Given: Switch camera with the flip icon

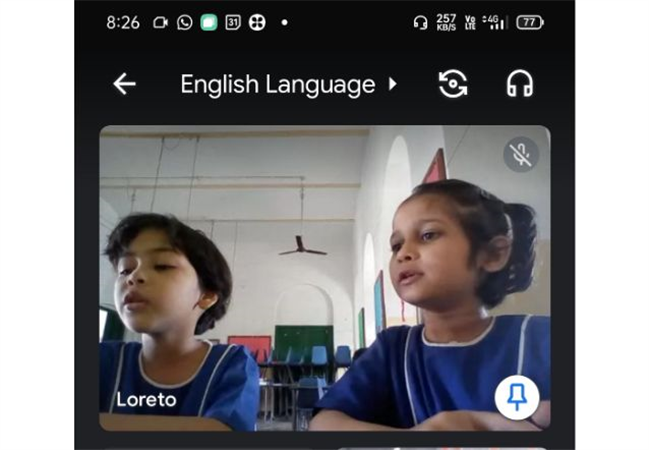Looking at the screenshot, I should pyautogui.click(x=453, y=84).
